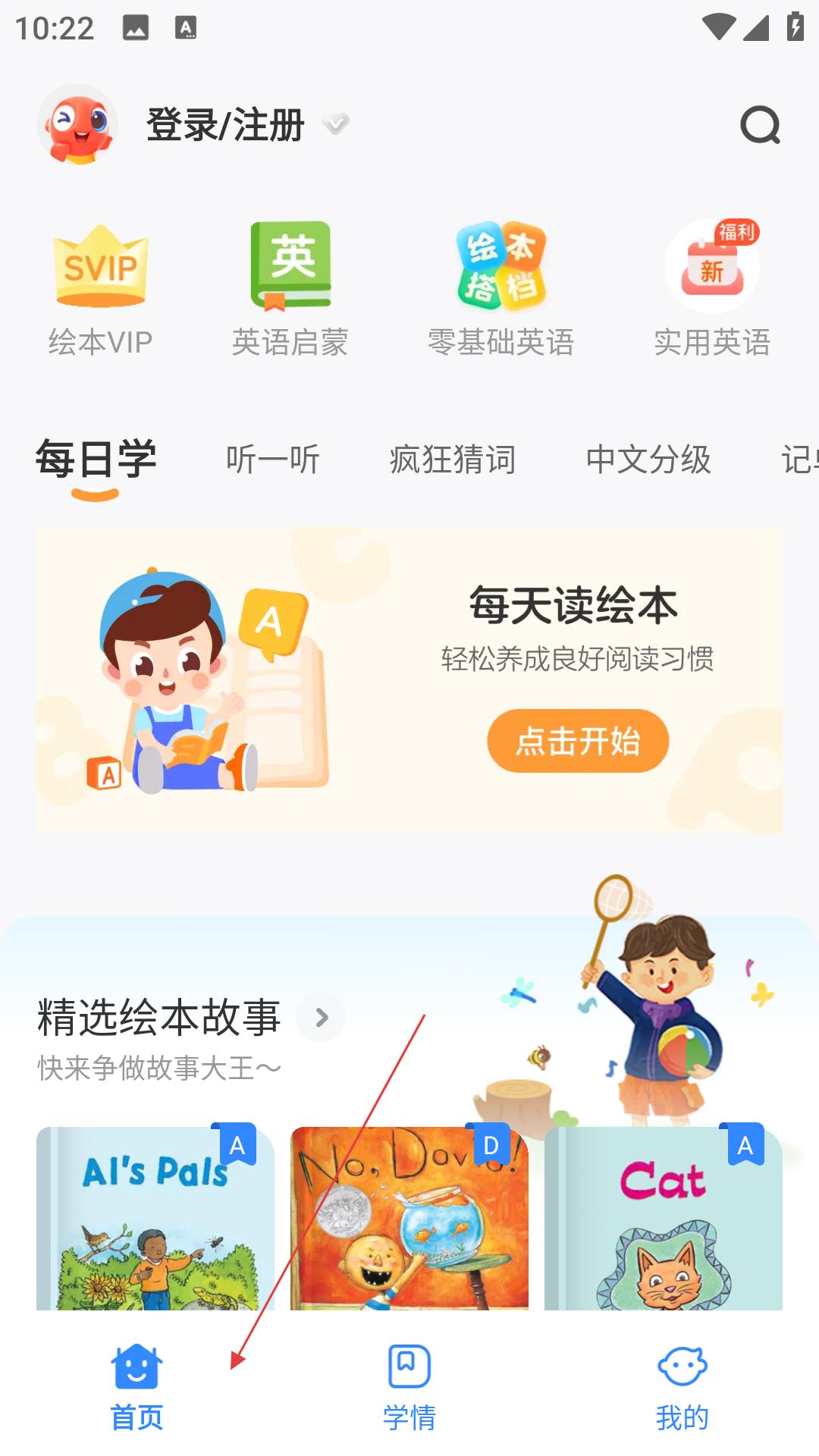Tap the 实用英语 calendar icon
Screen dimensions: 819x1456
[x=711, y=265]
